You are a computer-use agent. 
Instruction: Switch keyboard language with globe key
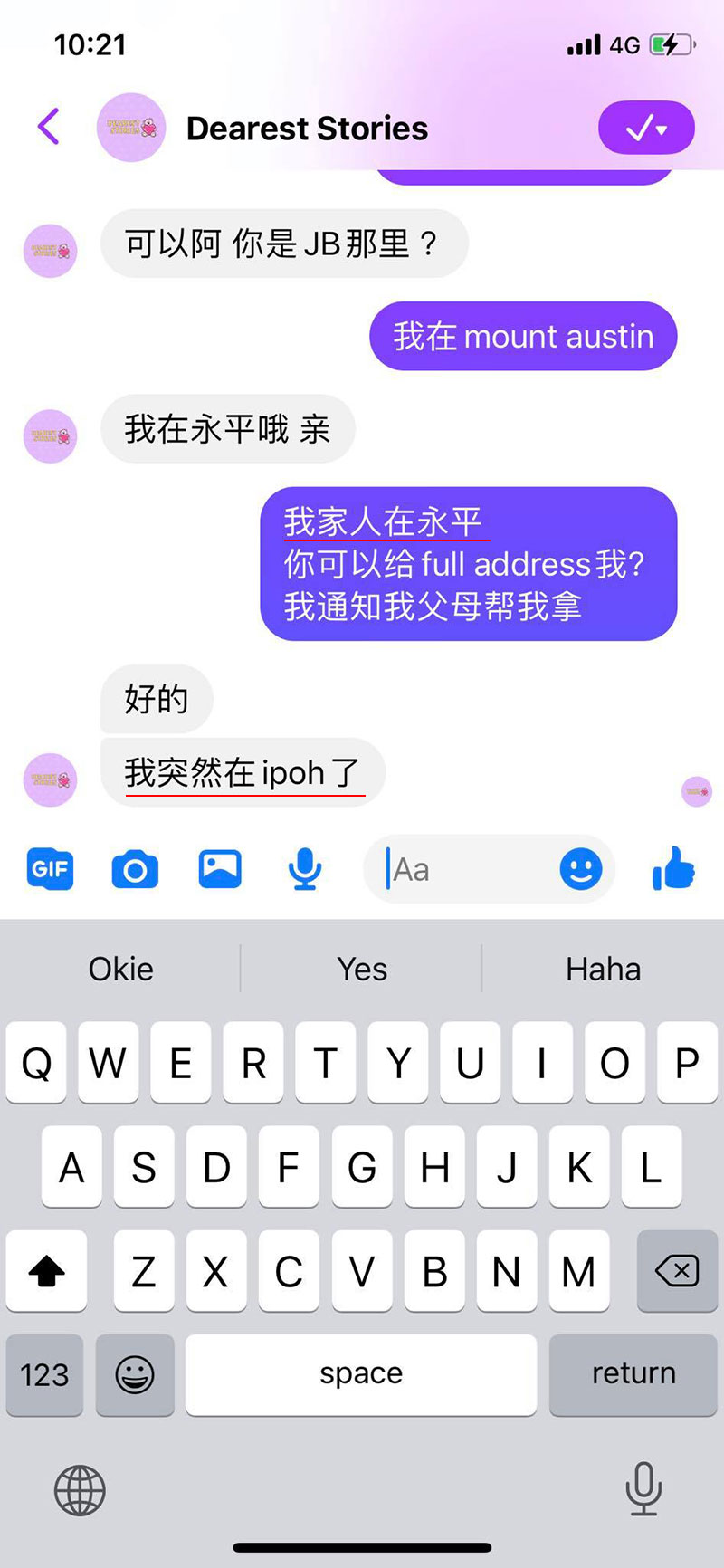pos(80,1490)
